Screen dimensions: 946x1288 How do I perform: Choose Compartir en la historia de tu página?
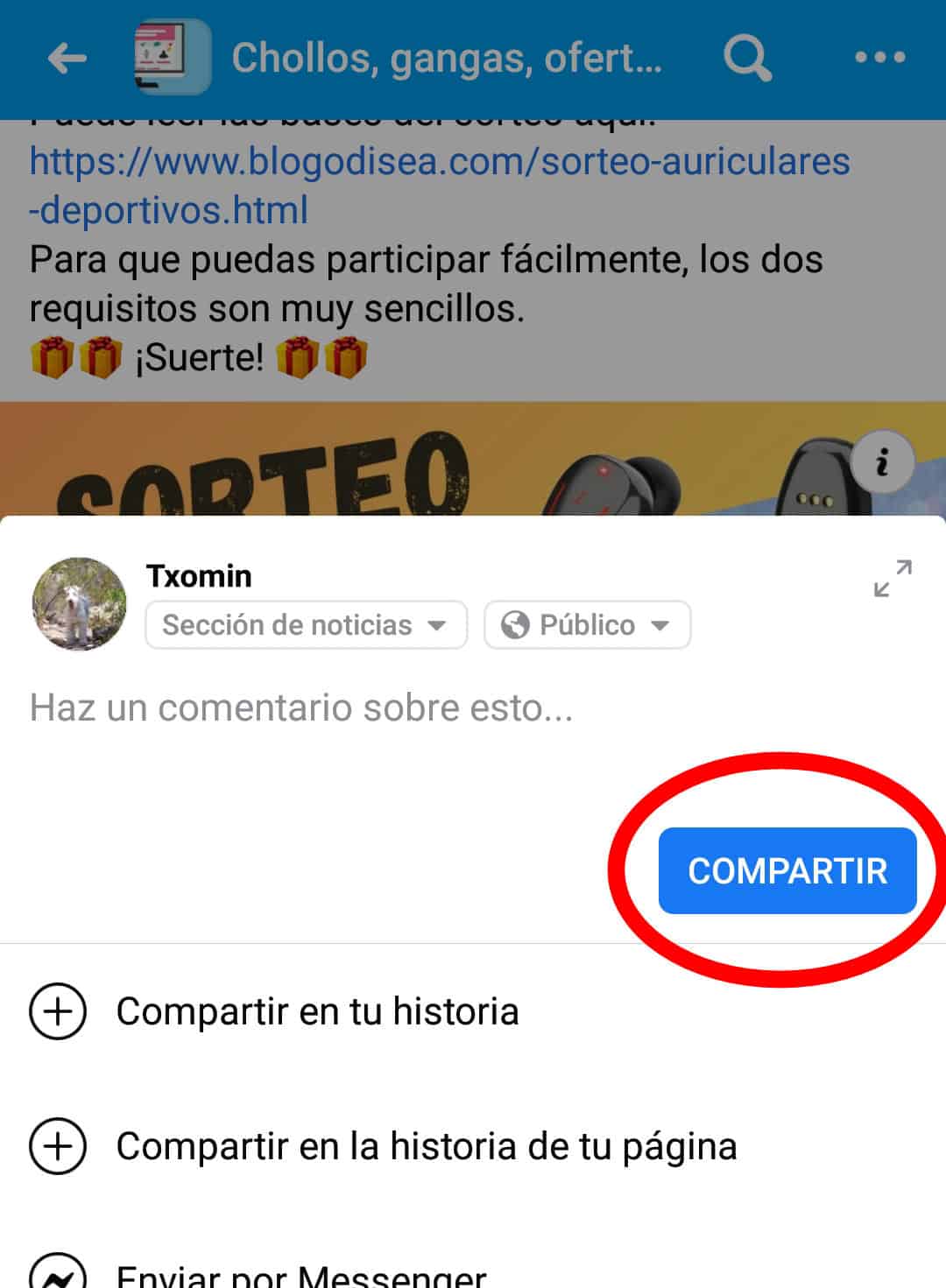(426, 1146)
